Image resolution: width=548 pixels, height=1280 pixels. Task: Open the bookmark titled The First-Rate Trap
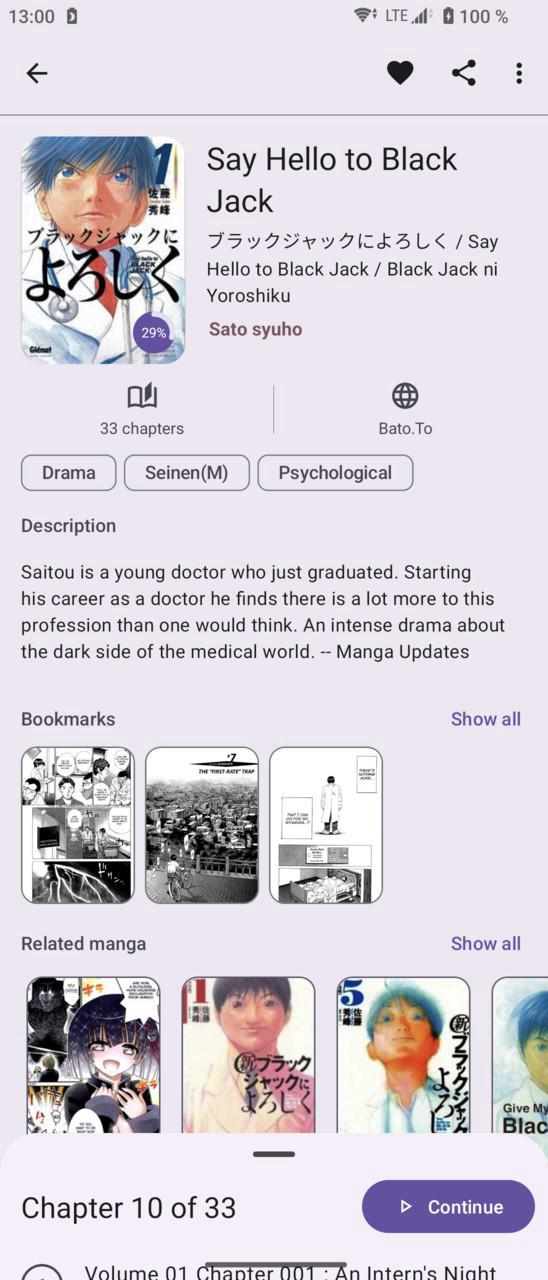(x=202, y=825)
